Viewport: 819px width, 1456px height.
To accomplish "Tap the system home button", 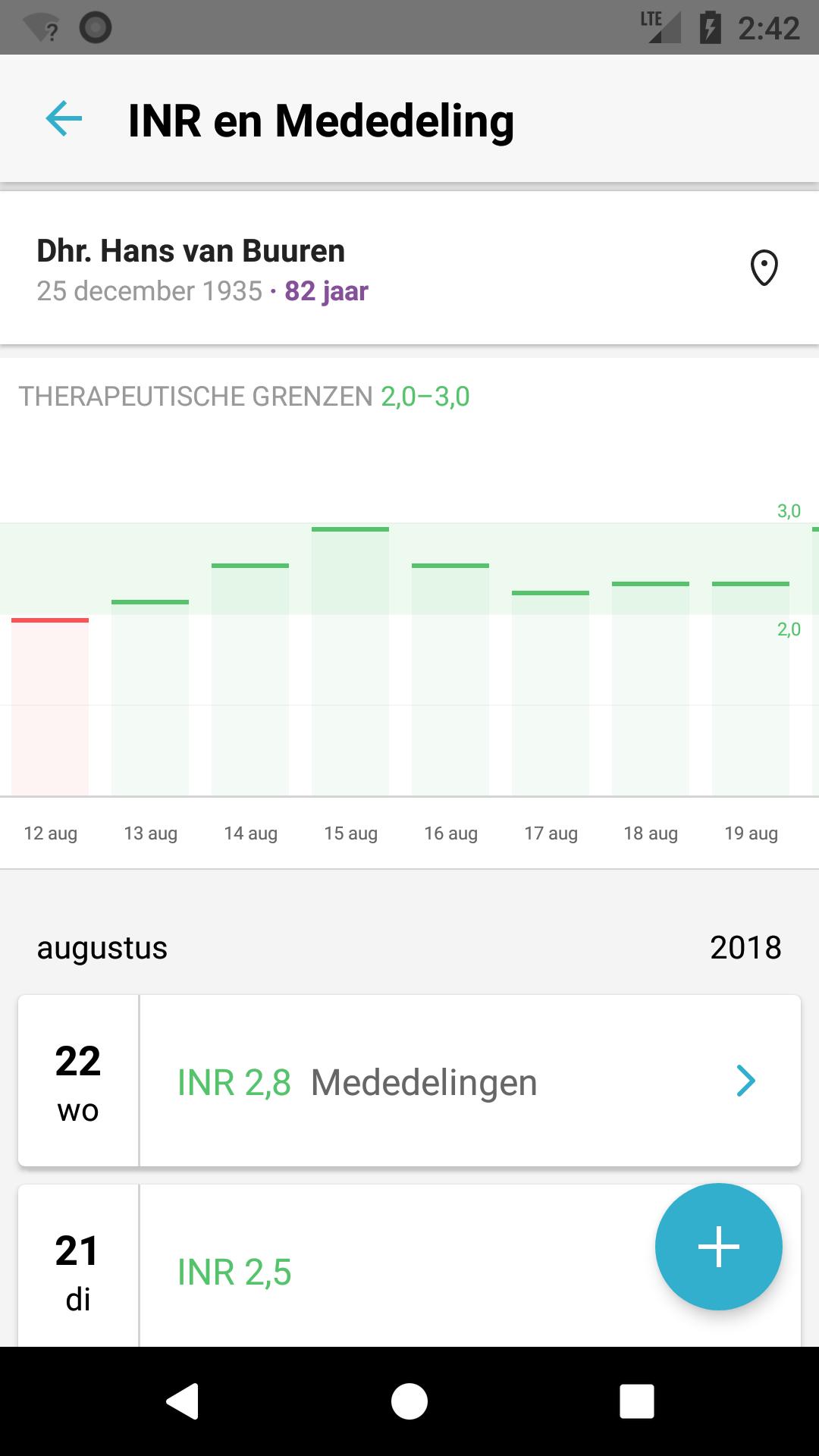I will tap(409, 1401).
